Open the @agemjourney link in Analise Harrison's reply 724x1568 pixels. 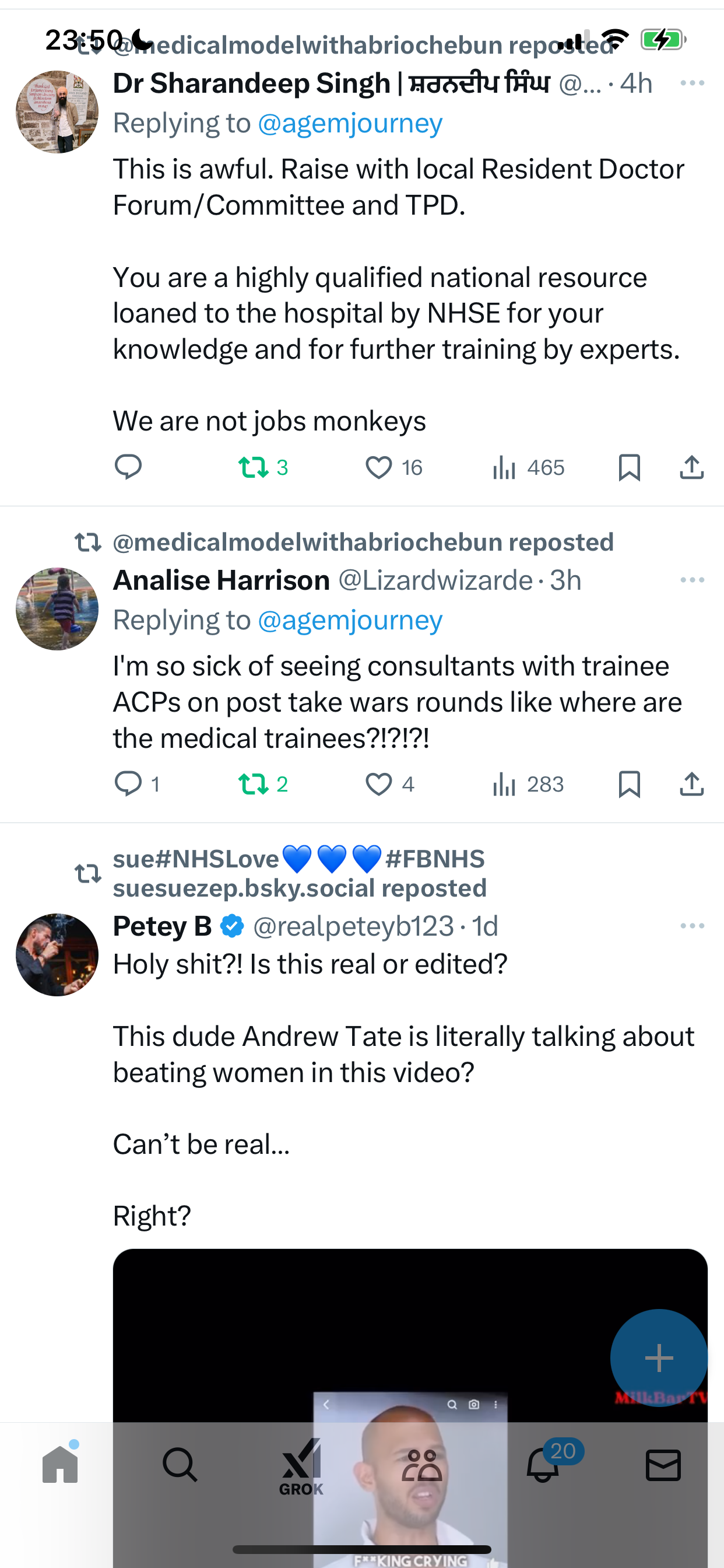350,619
